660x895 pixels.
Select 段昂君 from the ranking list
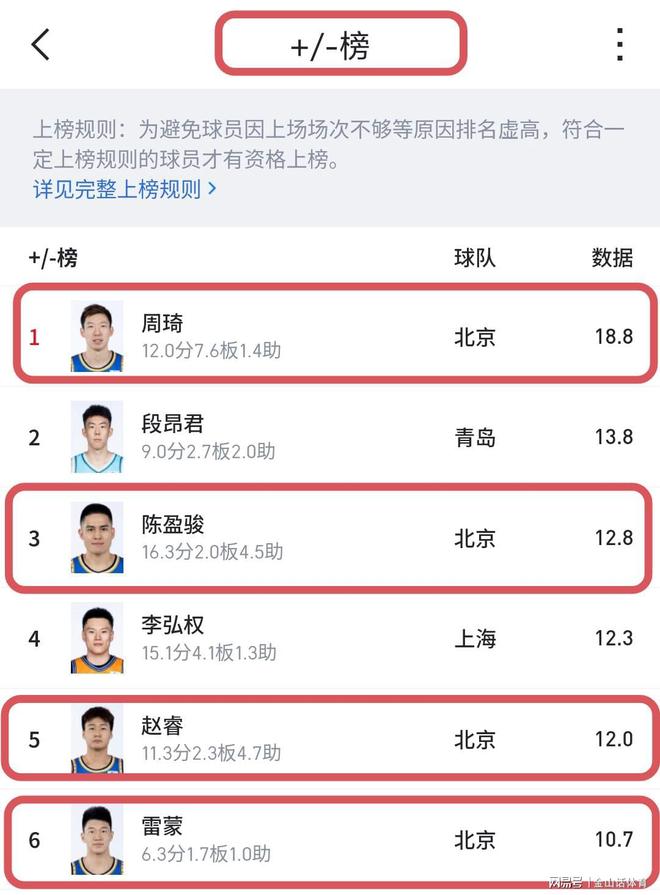click(330, 437)
